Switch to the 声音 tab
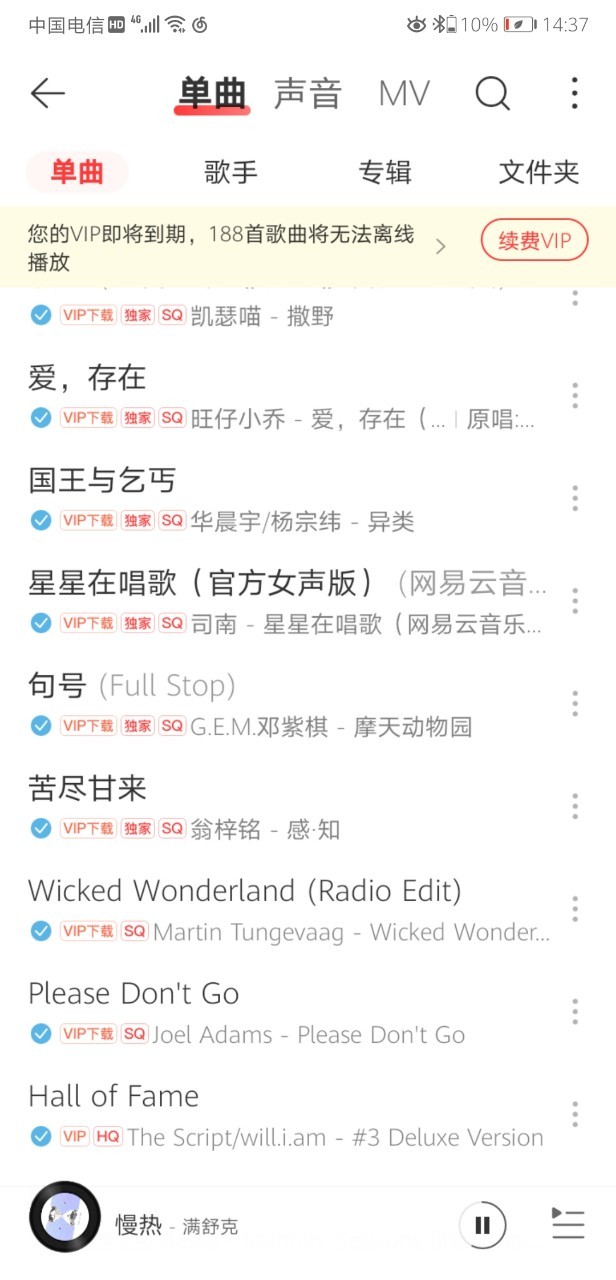Image resolution: width=616 pixels, height=1280 pixels. 308,94
